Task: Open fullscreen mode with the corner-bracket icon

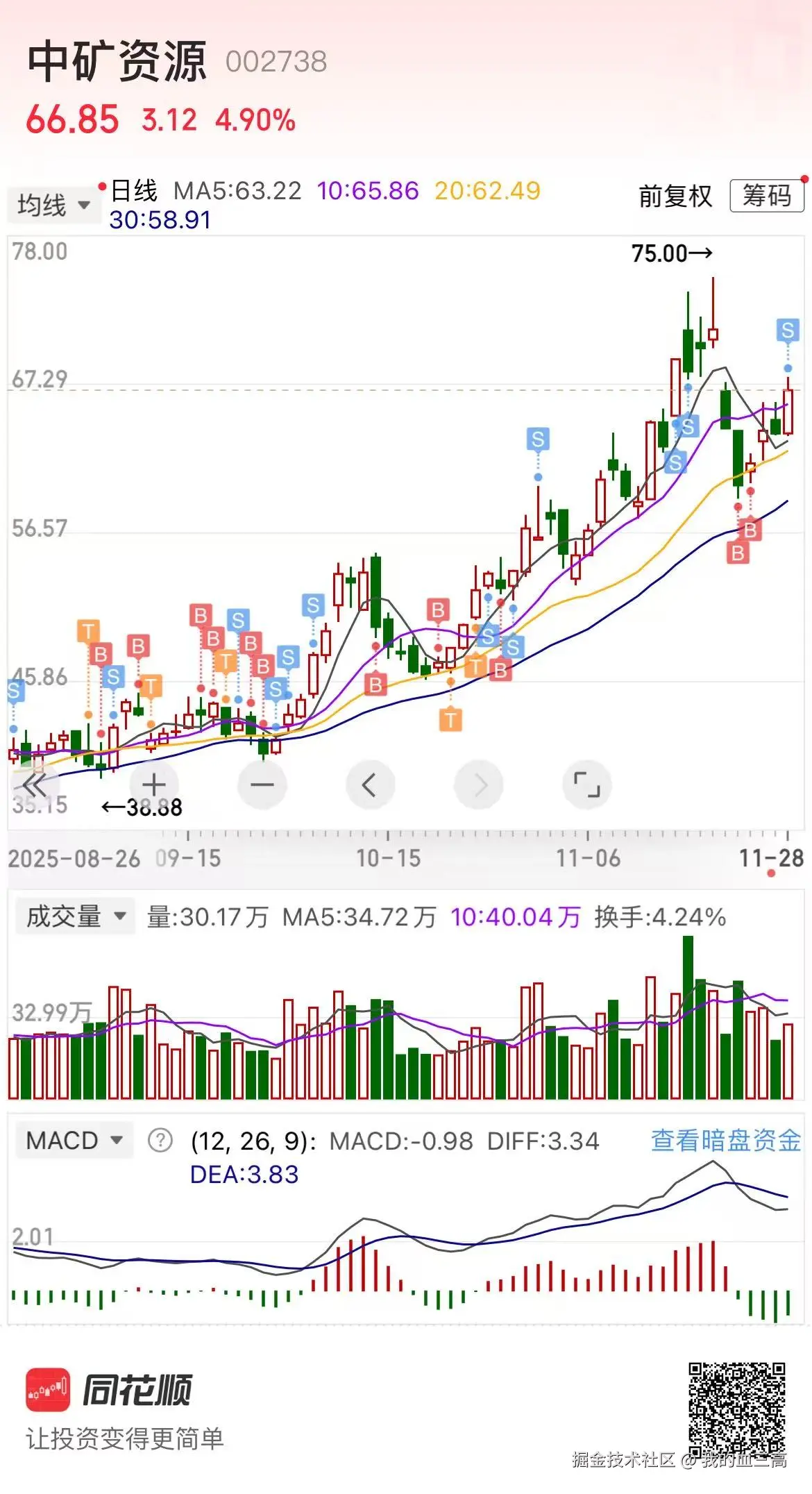Action: coord(587,784)
